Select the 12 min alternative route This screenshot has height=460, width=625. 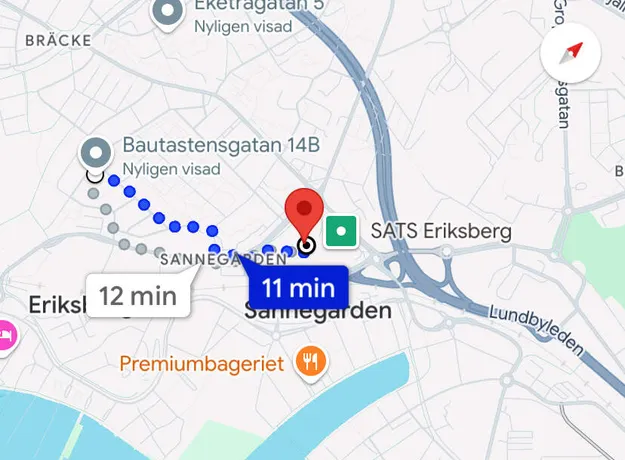[x=139, y=296]
